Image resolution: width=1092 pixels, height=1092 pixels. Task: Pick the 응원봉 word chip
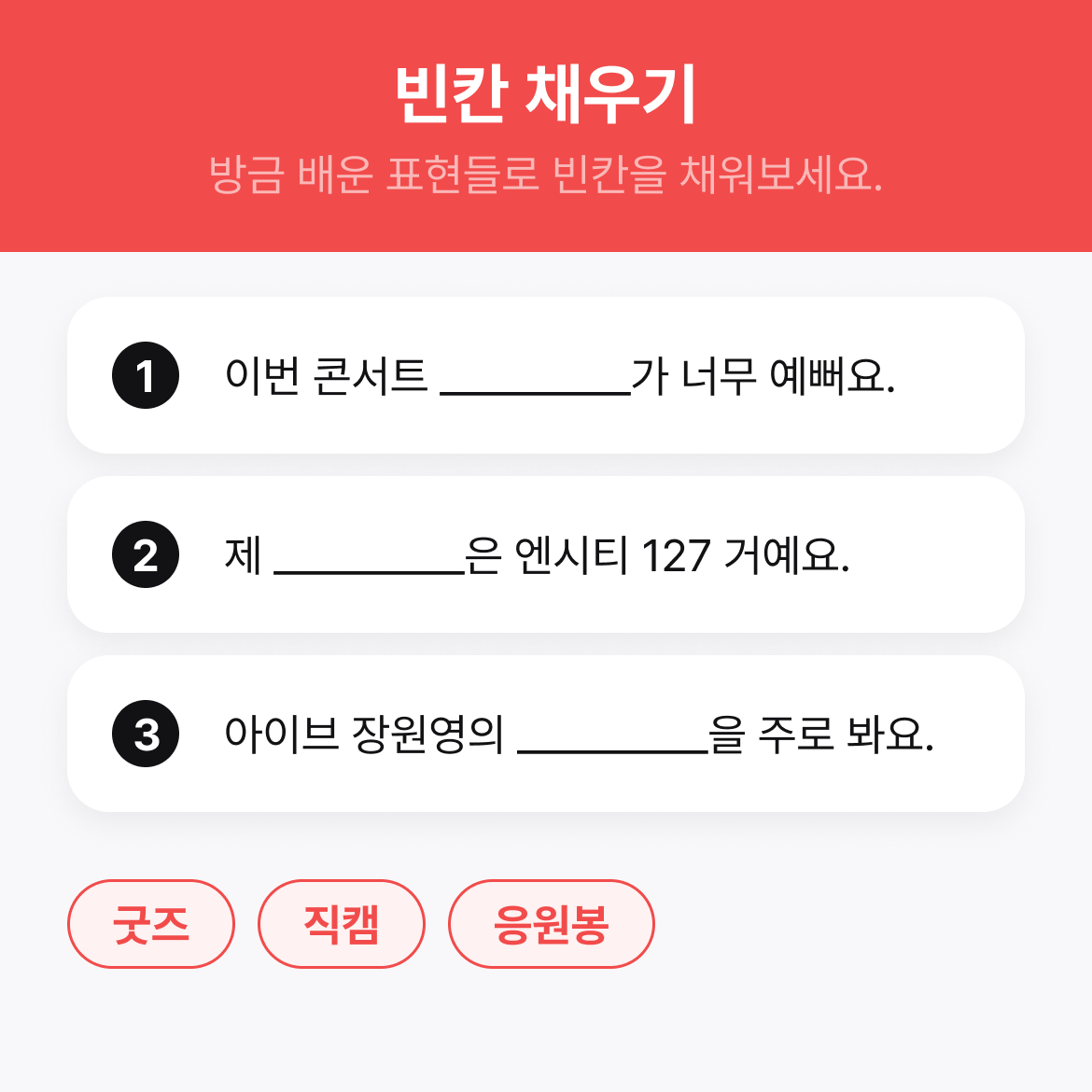pos(552,924)
